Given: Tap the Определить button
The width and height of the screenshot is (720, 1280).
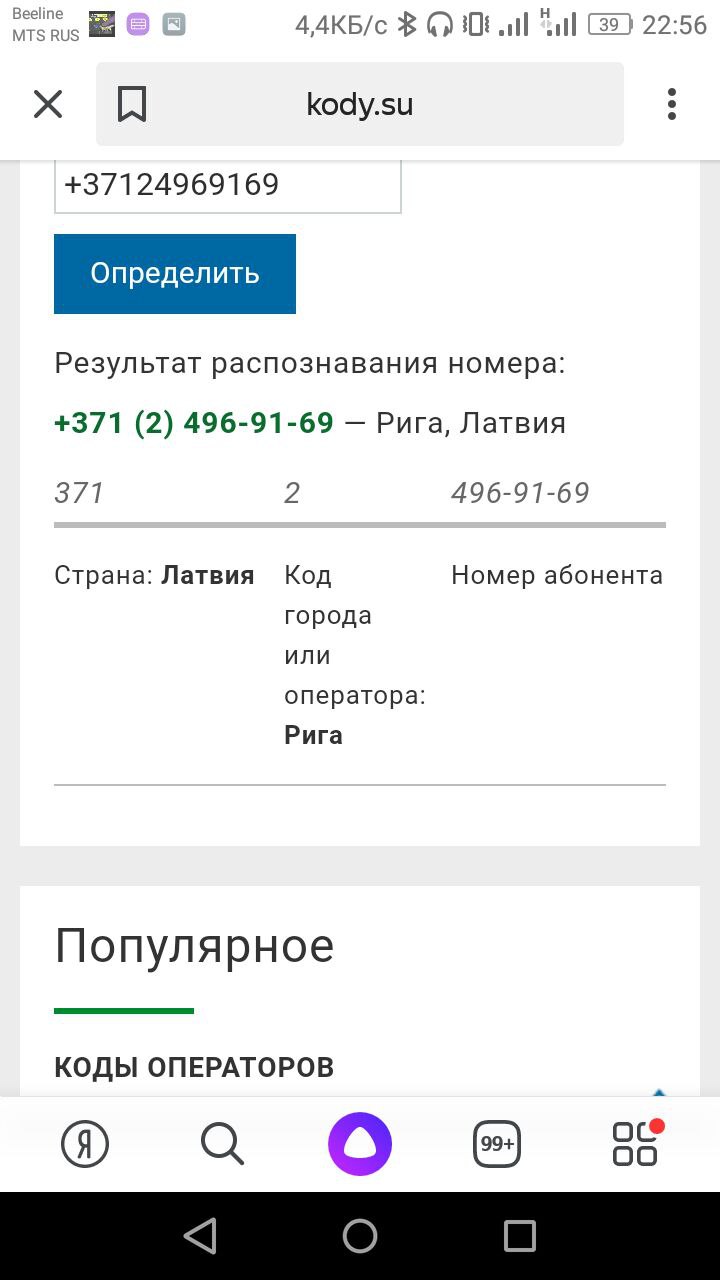Looking at the screenshot, I should 175,274.
